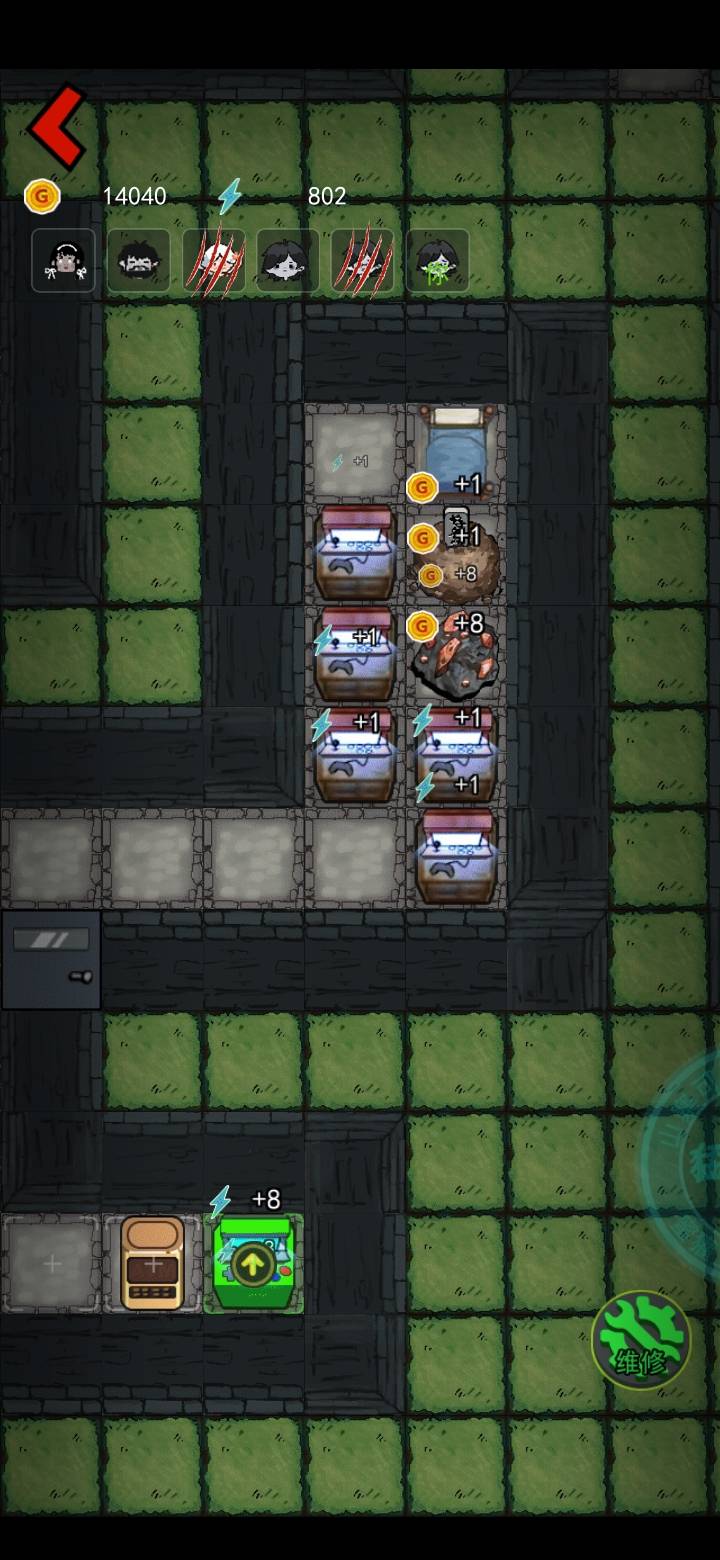This screenshot has width=720, height=1560.
Task: Select the player avatar with headphones
Action: (x=64, y=261)
